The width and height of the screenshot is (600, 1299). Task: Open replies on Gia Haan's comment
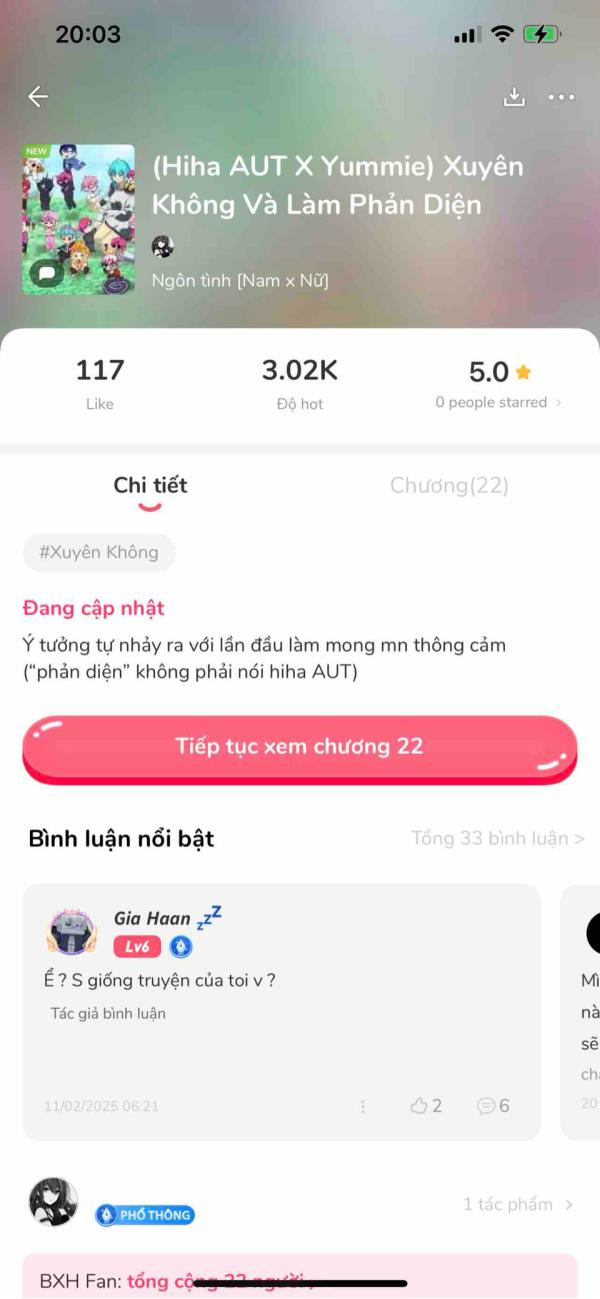point(493,1105)
